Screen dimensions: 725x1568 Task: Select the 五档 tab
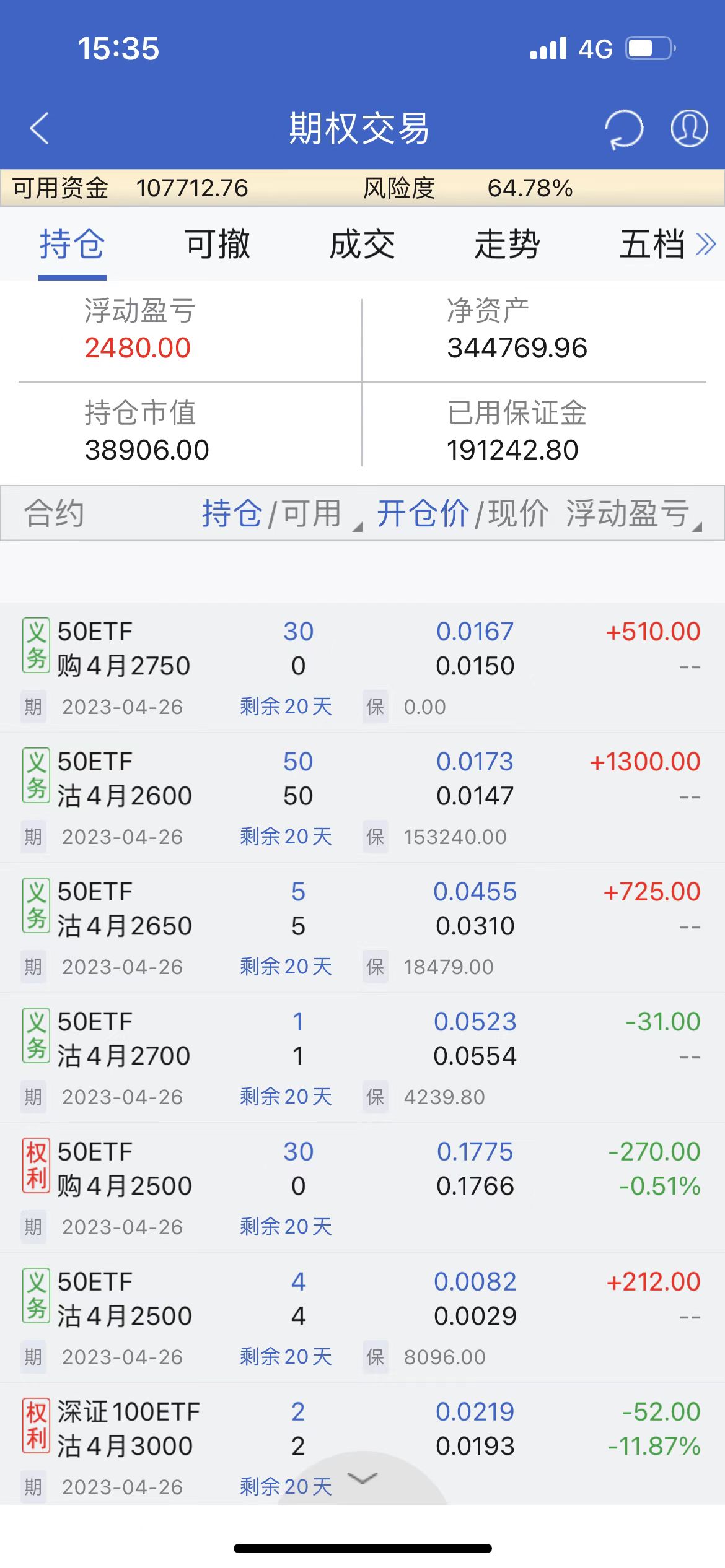[652, 244]
